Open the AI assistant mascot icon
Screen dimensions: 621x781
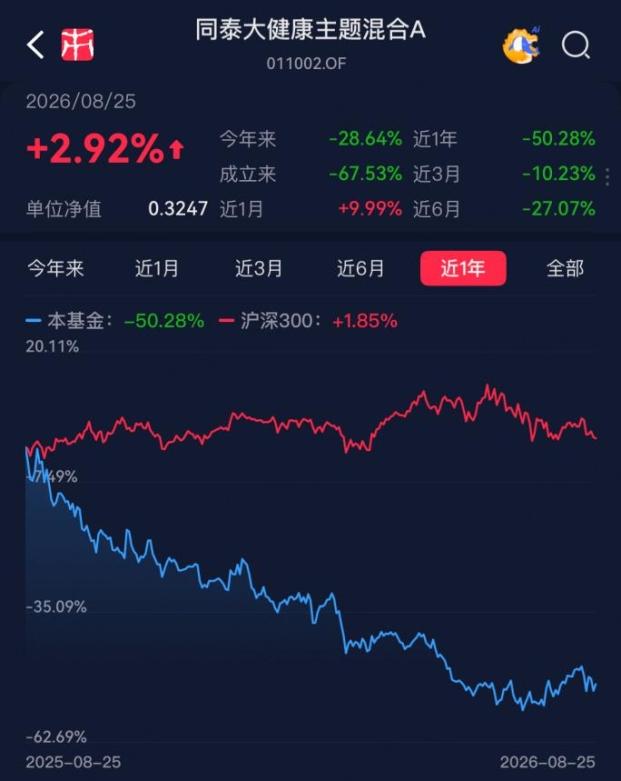(x=521, y=45)
